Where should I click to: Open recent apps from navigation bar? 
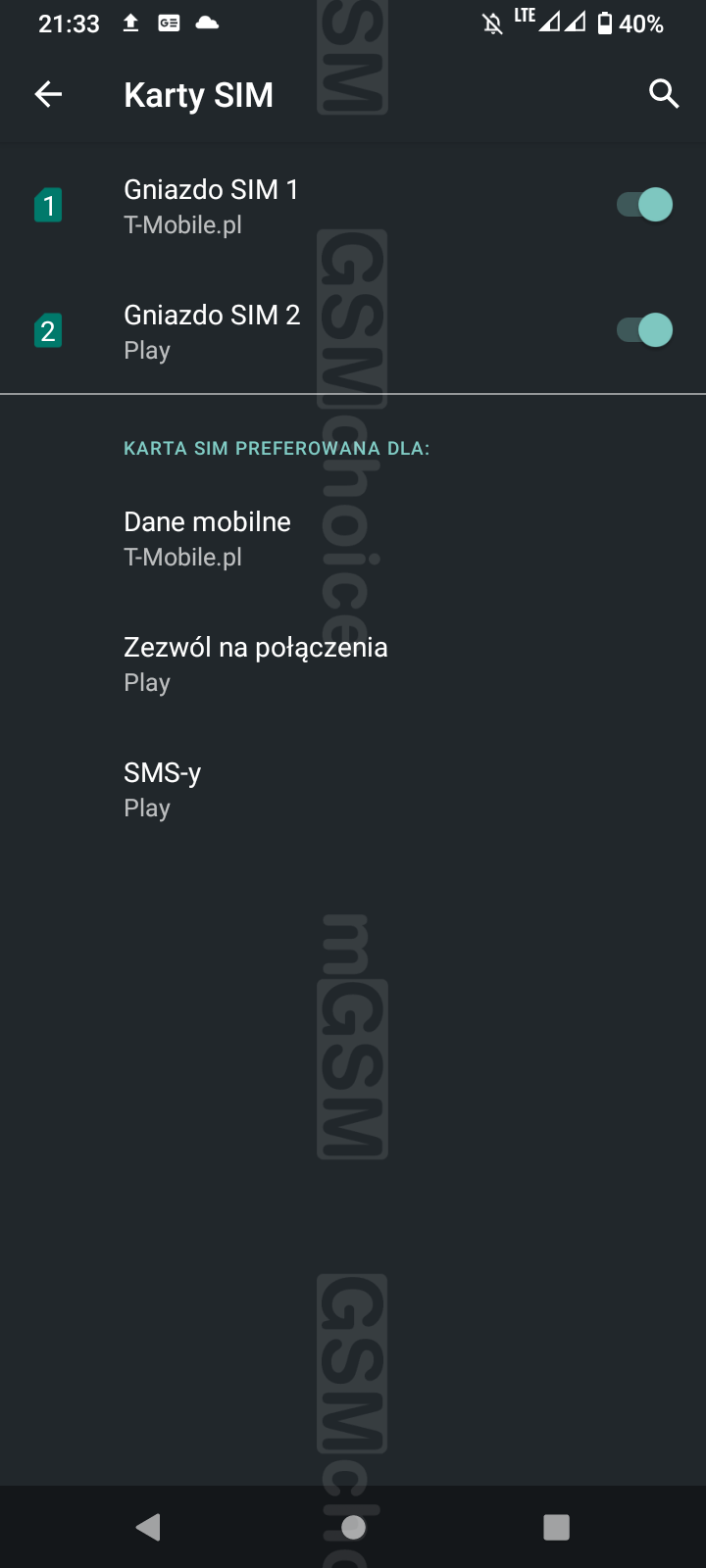tap(556, 1527)
